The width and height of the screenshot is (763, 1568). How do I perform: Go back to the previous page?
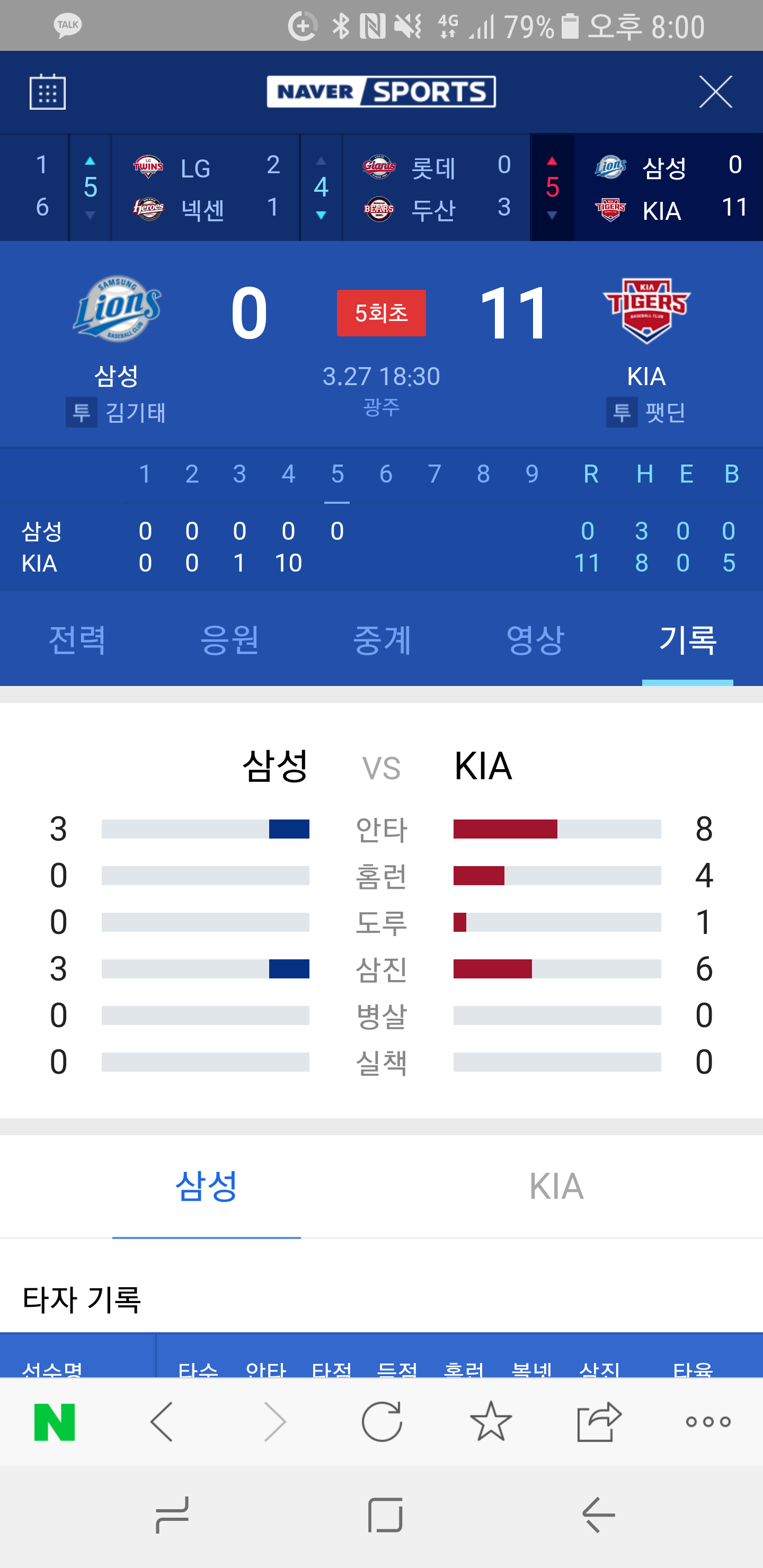(162, 1422)
